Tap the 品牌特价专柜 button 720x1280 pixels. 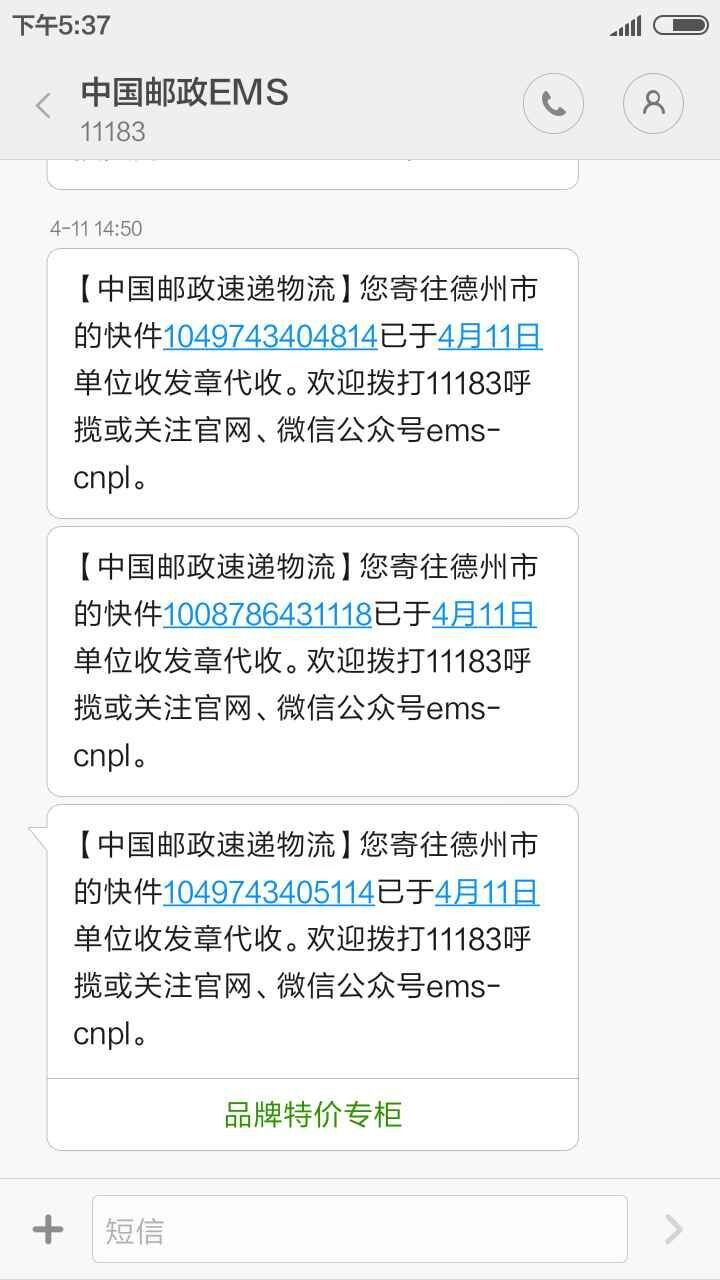point(312,1114)
